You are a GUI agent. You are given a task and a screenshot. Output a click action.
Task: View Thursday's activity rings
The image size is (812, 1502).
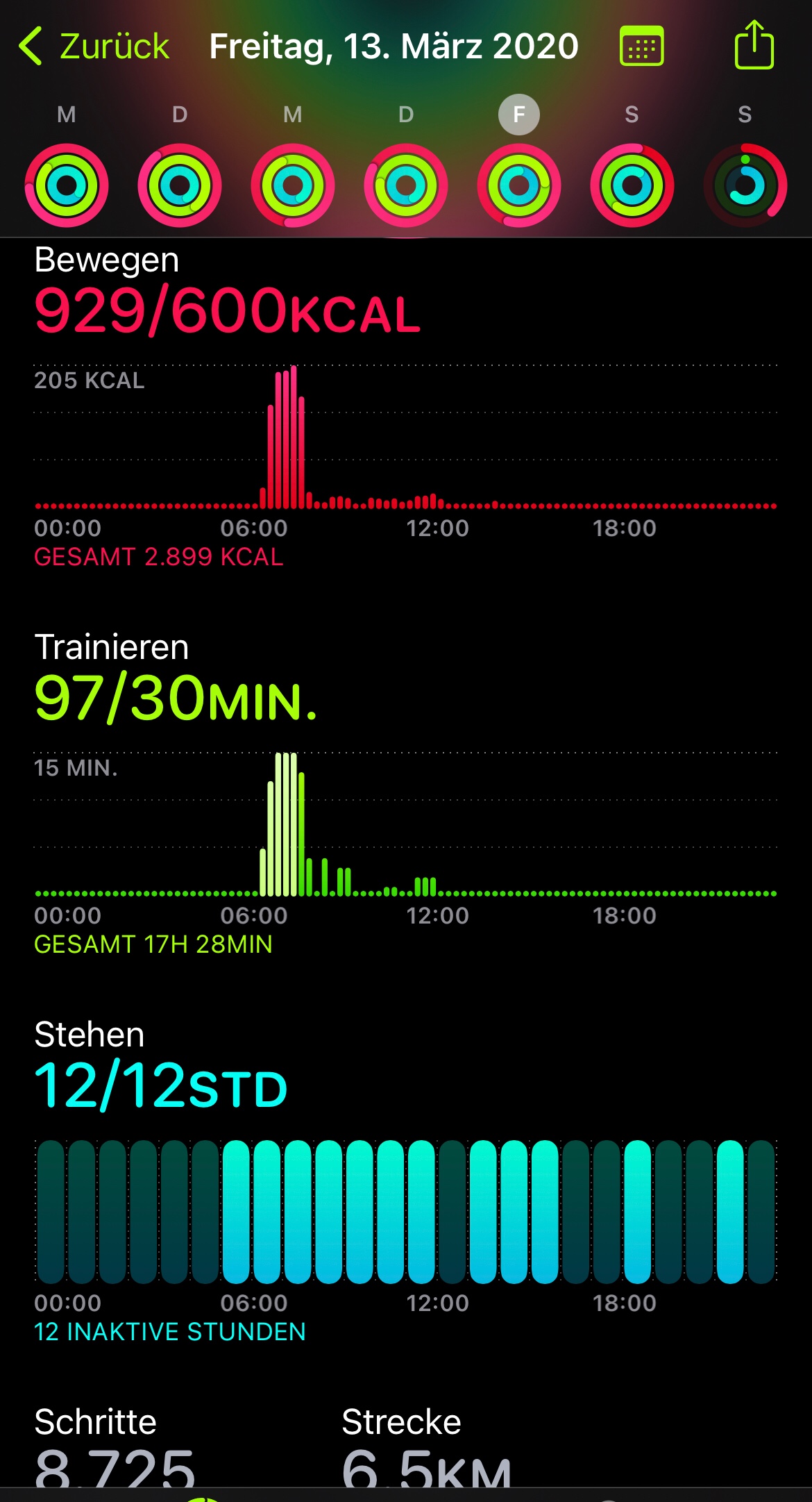point(406,185)
